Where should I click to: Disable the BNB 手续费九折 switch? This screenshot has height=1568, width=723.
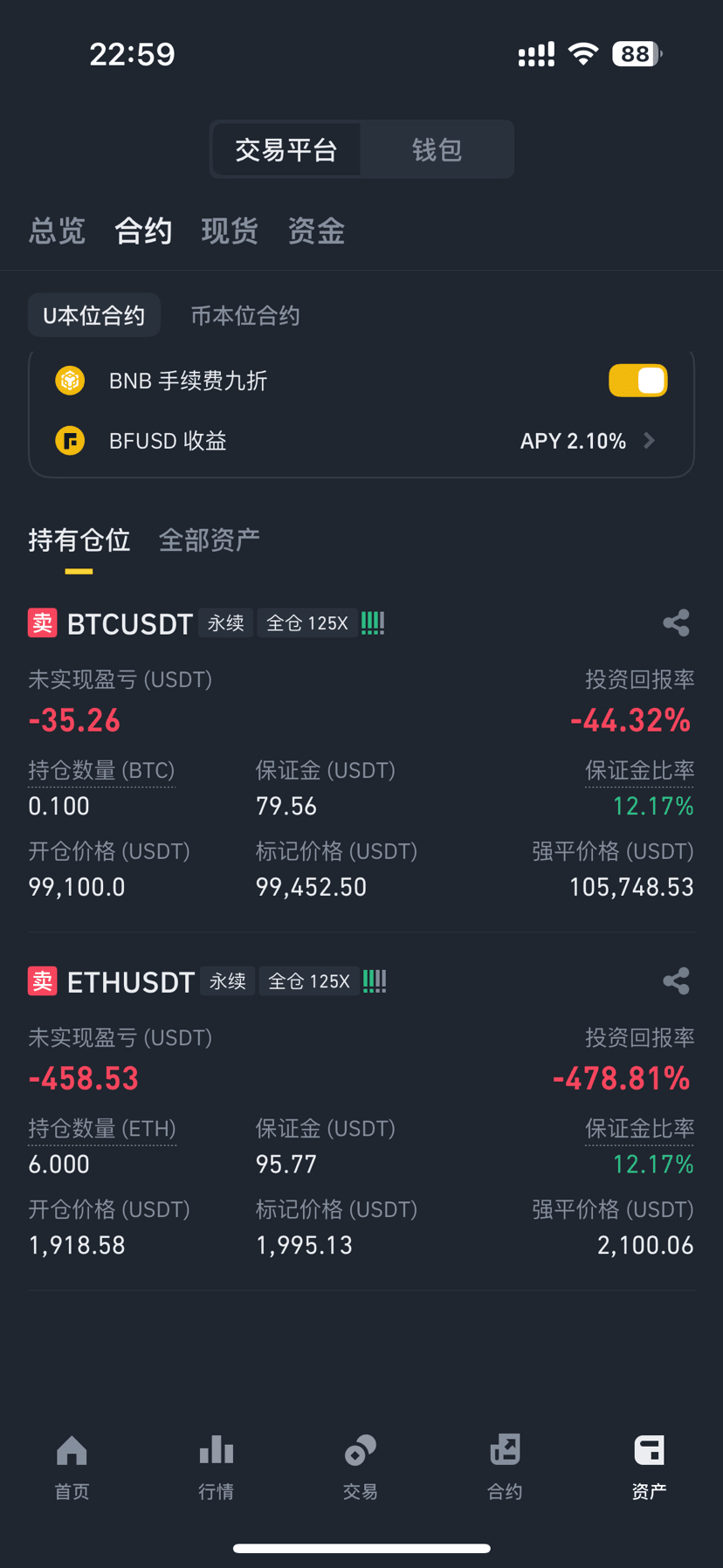click(x=637, y=381)
